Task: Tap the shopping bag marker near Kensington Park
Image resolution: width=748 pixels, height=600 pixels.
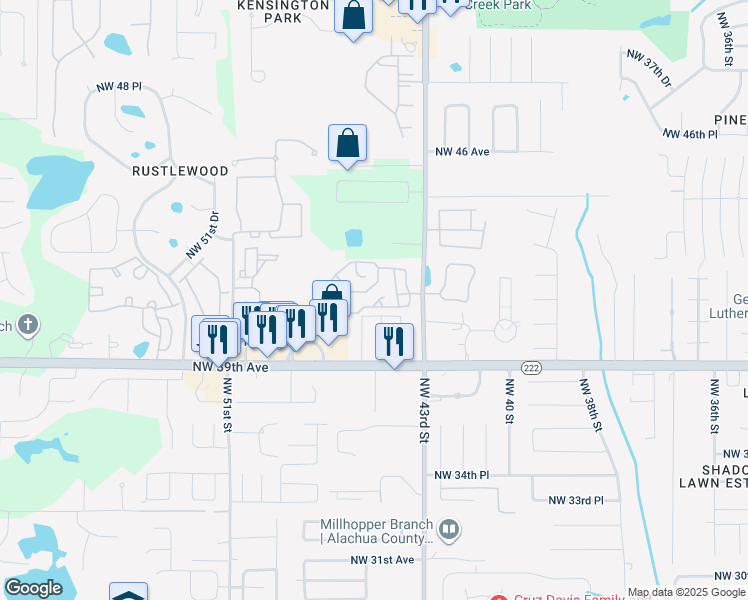Action: [353, 17]
